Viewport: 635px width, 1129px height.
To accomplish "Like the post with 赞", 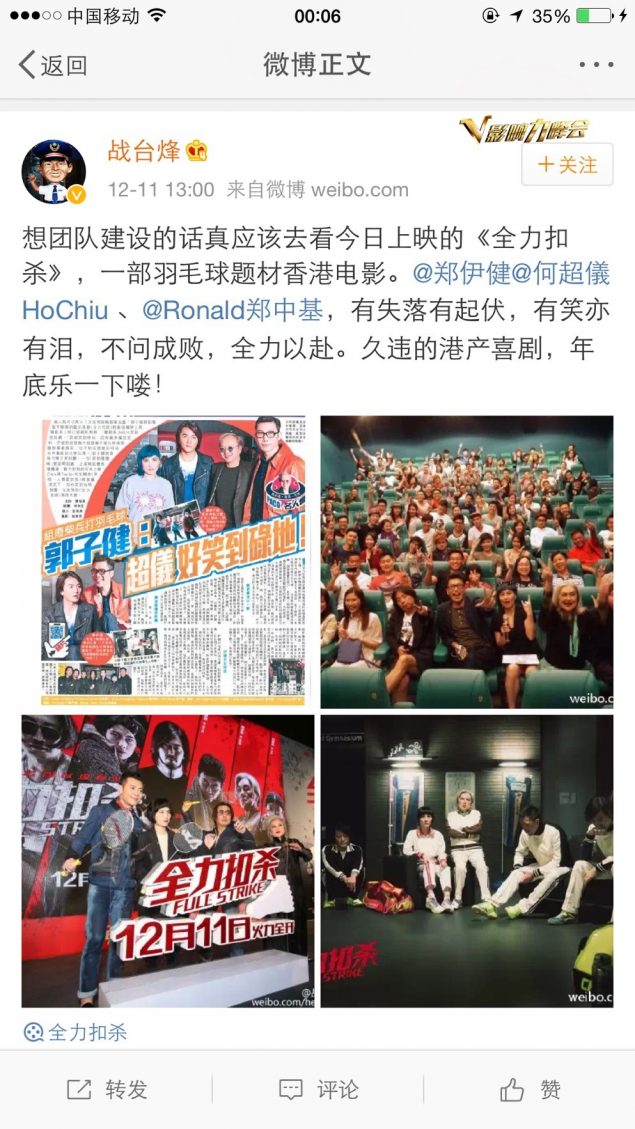I will coord(530,1090).
